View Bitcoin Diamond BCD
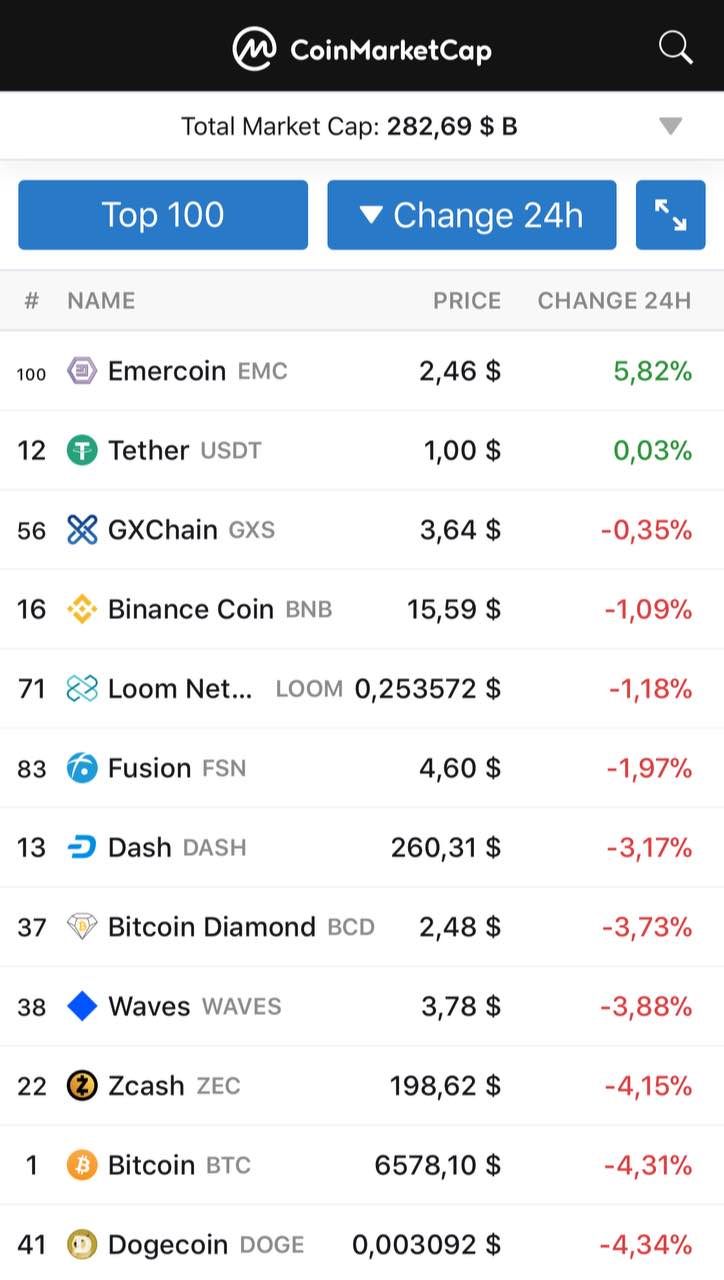This screenshot has width=724, height=1280. [x=362, y=927]
